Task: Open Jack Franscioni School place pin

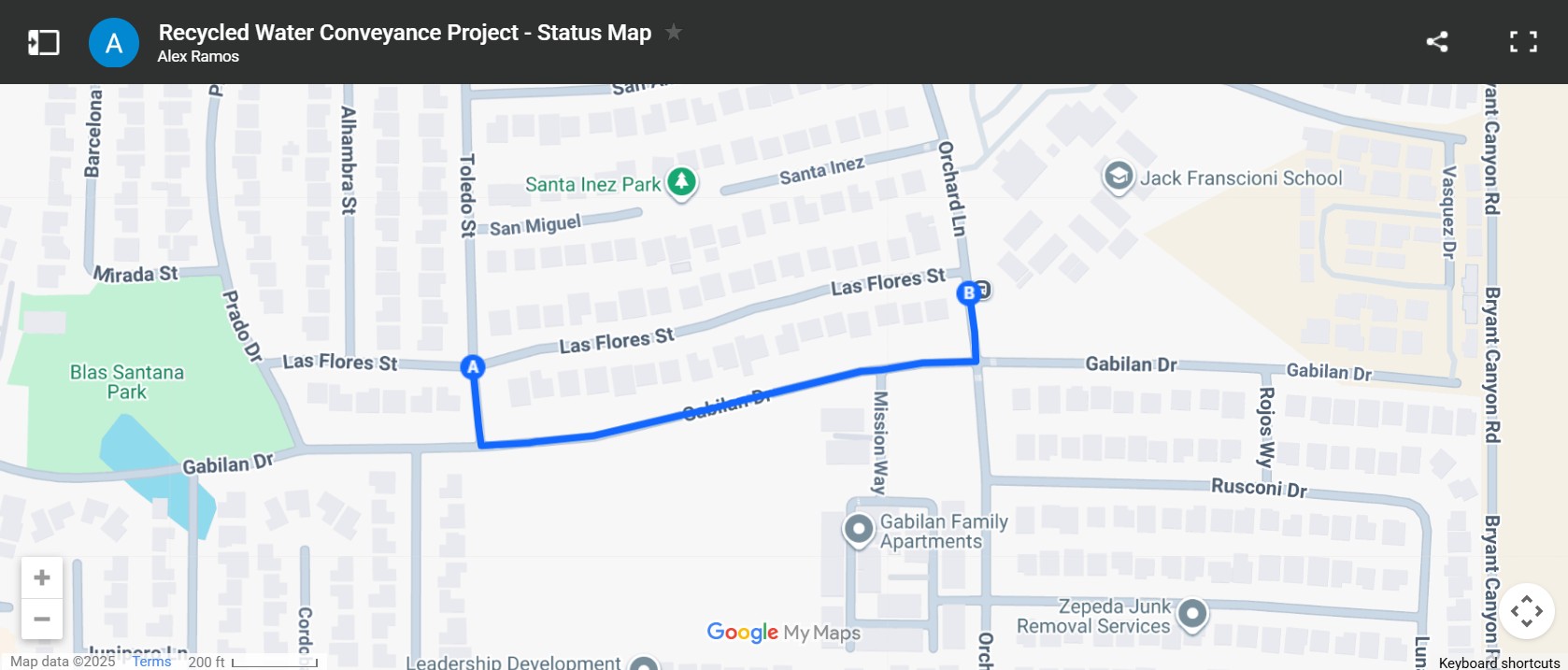Action: tap(1119, 176)
